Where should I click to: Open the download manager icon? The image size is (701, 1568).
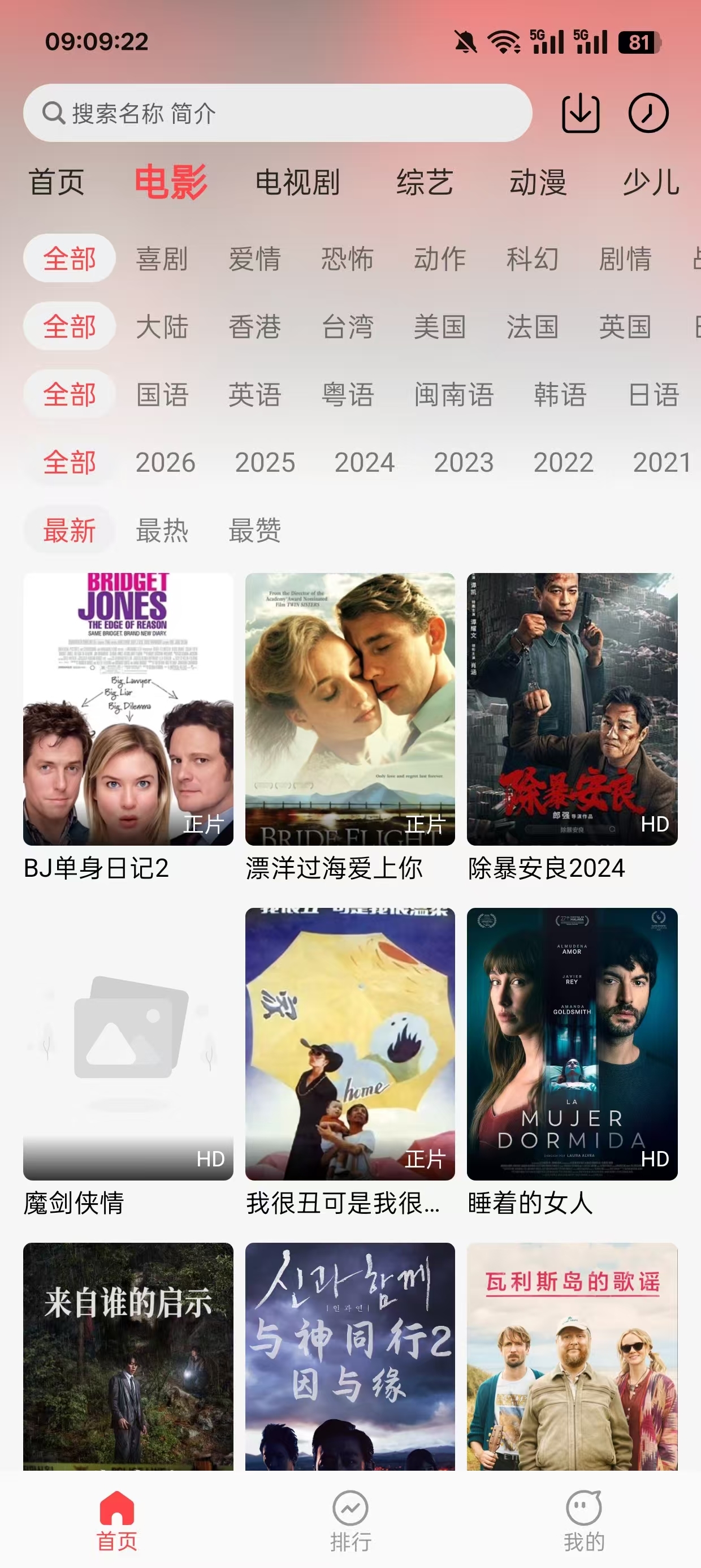[x=581, y=113]
